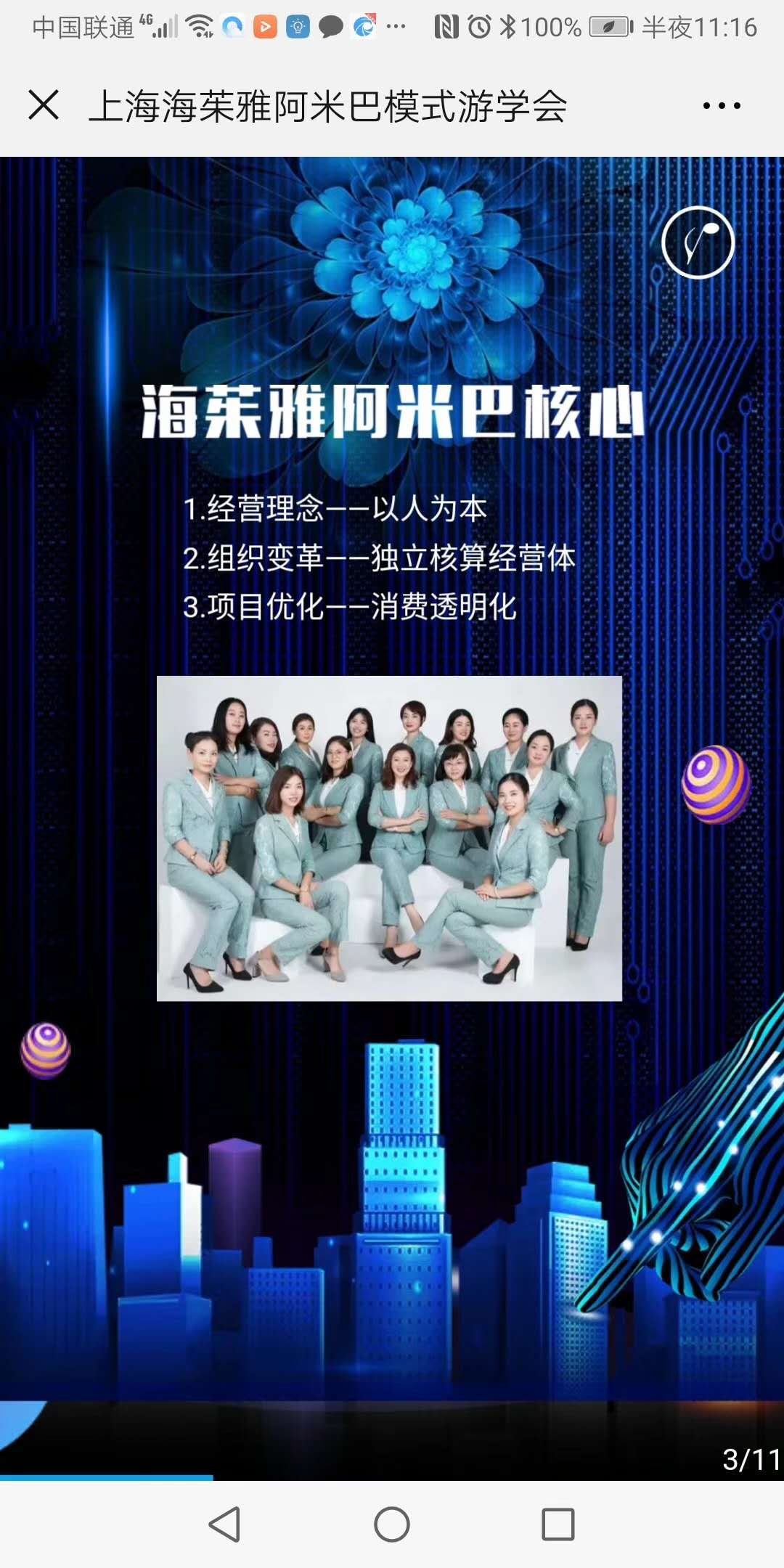784x1568 pixels.
Task: Open the recent apps overview
Action: point(558,1524)
